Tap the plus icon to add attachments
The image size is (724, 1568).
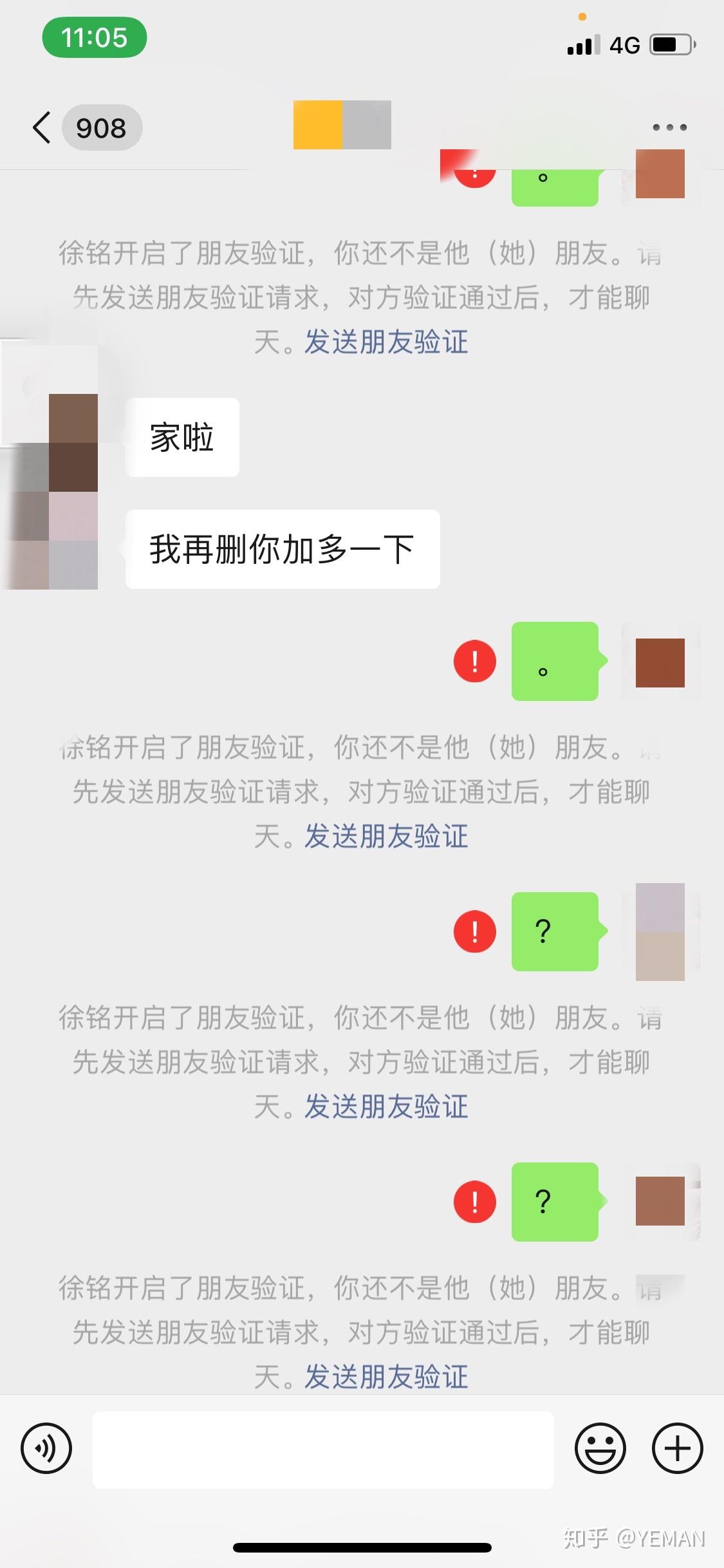676,1448
